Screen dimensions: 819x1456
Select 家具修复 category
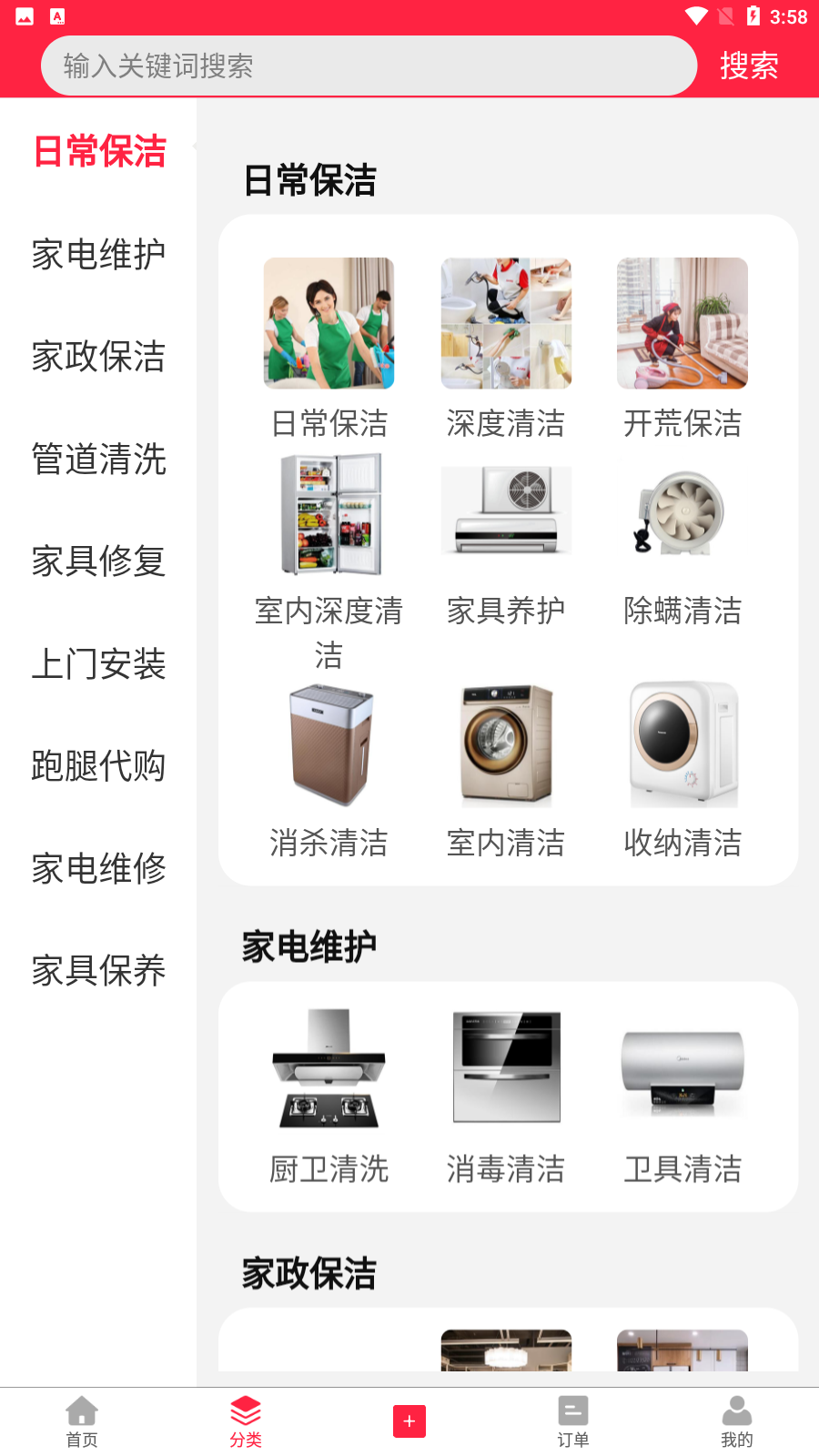click(x=98, y=561)
